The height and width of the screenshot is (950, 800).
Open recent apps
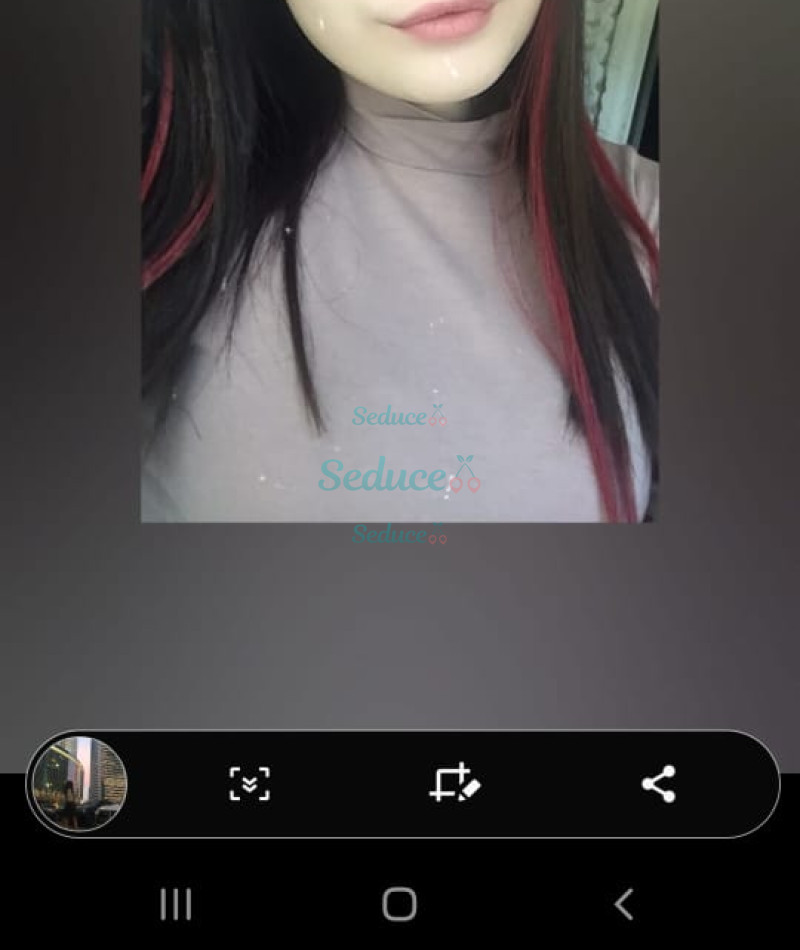click(176, 904)
